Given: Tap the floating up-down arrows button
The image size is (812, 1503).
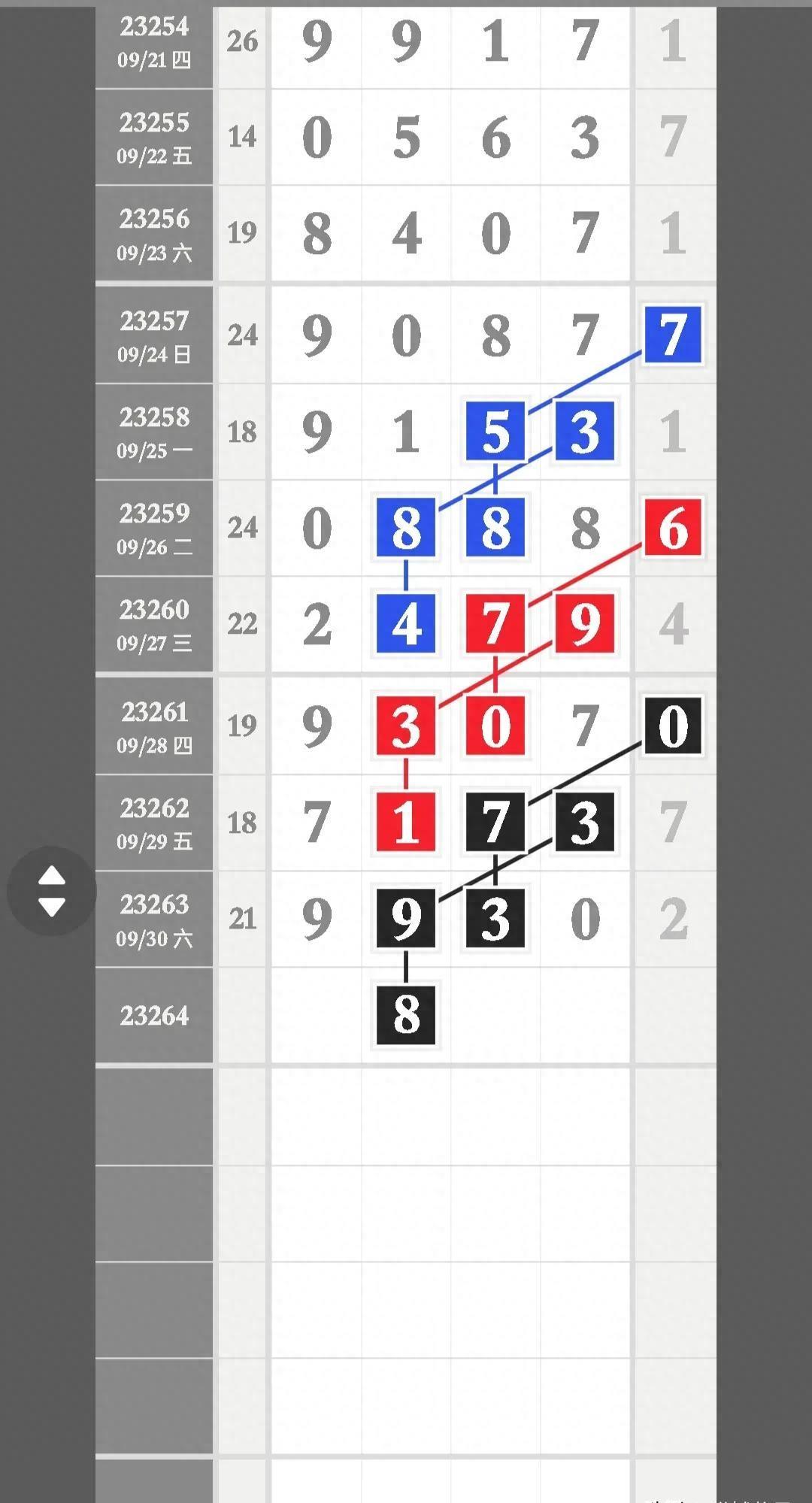Looking at the screenshot, I should click(x=52, y=891).
